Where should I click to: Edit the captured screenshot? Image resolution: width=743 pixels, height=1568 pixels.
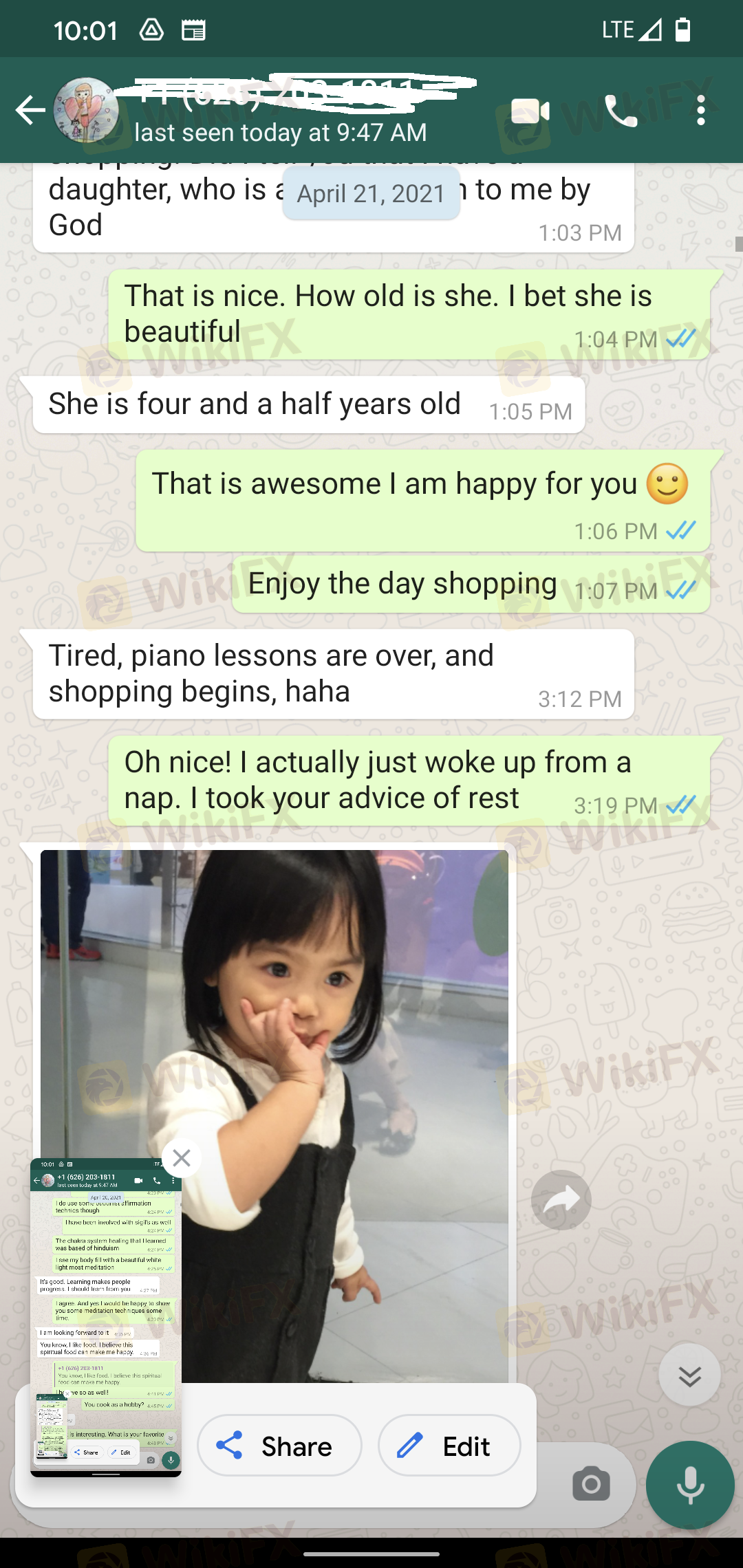click(449, 1446)
